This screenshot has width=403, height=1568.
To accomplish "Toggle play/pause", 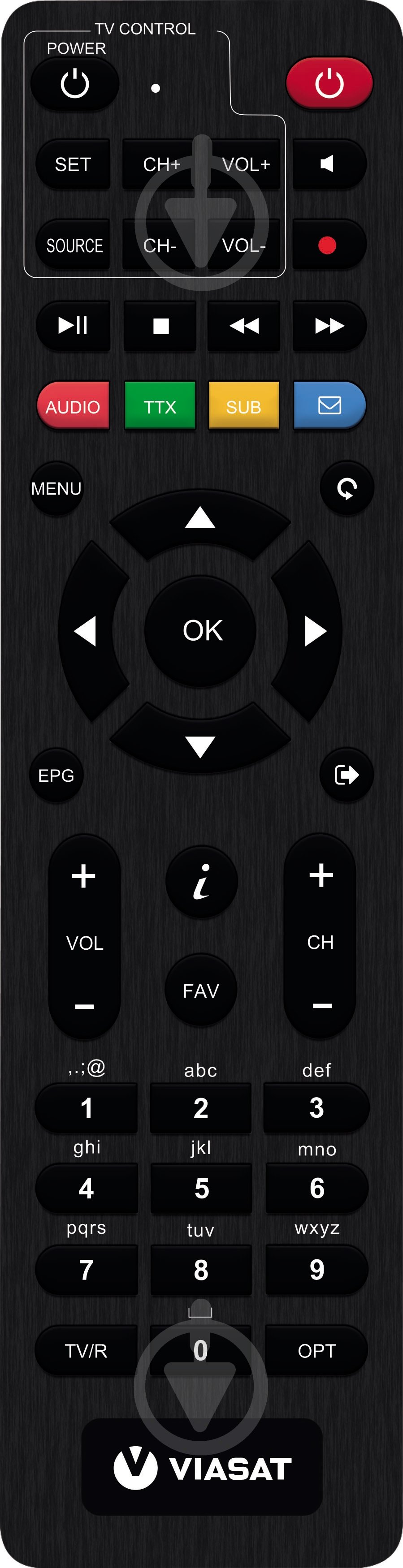I will pos(73,326).
